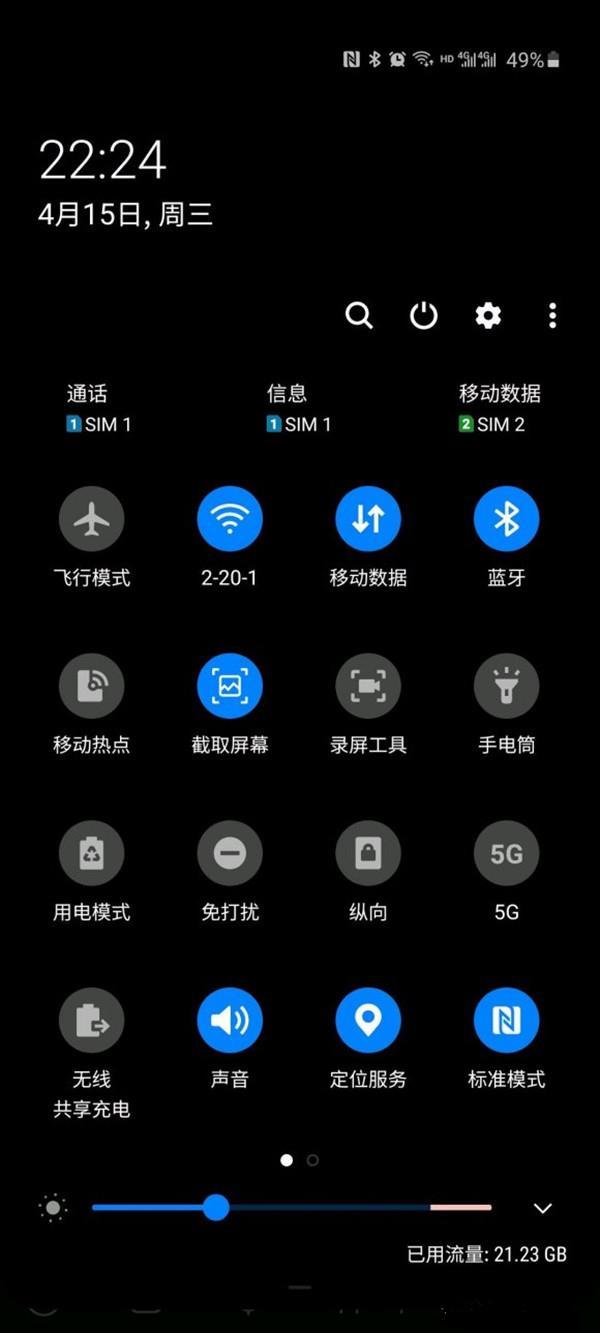Toggle the NFC 标准模式 tile

coord(506,1020)
